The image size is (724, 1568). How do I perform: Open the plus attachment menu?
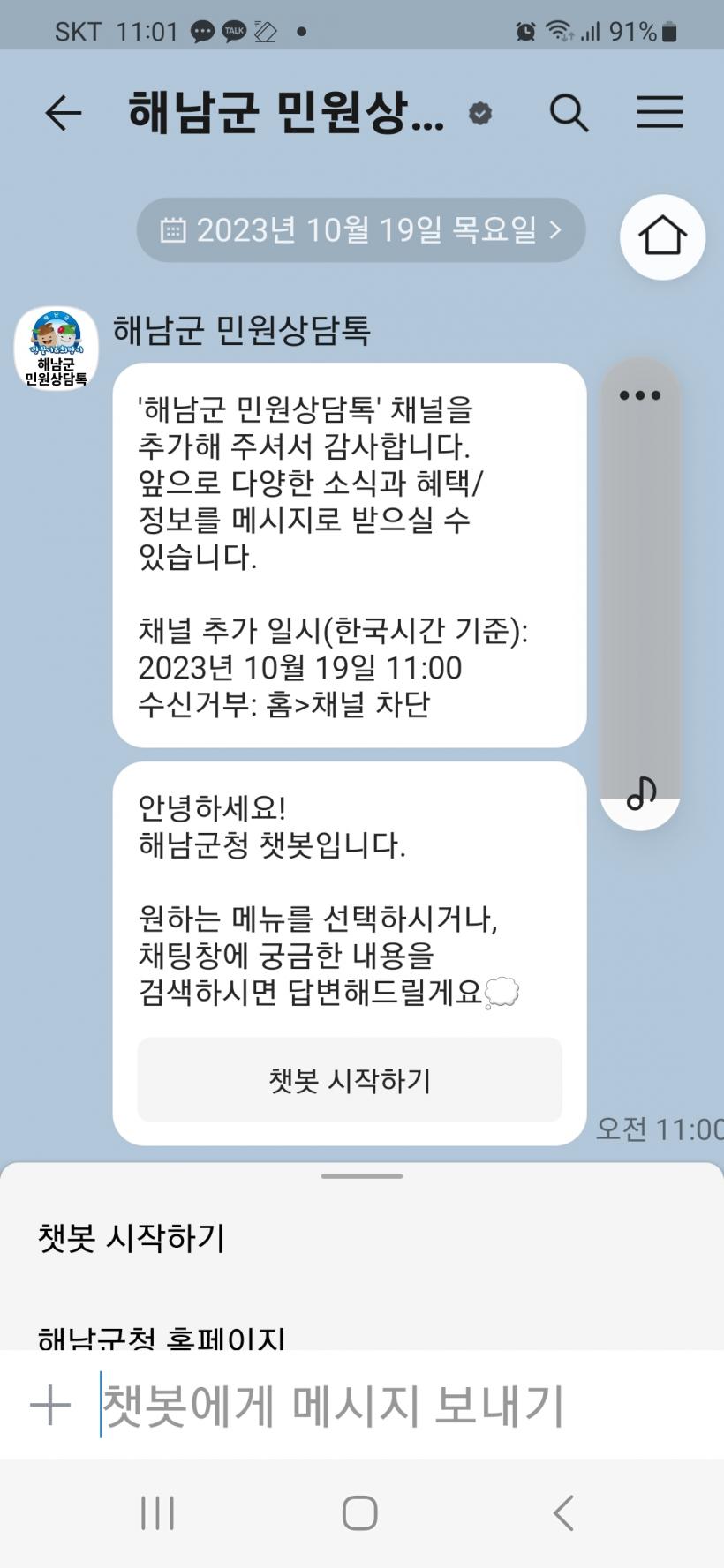(50, 1405)
